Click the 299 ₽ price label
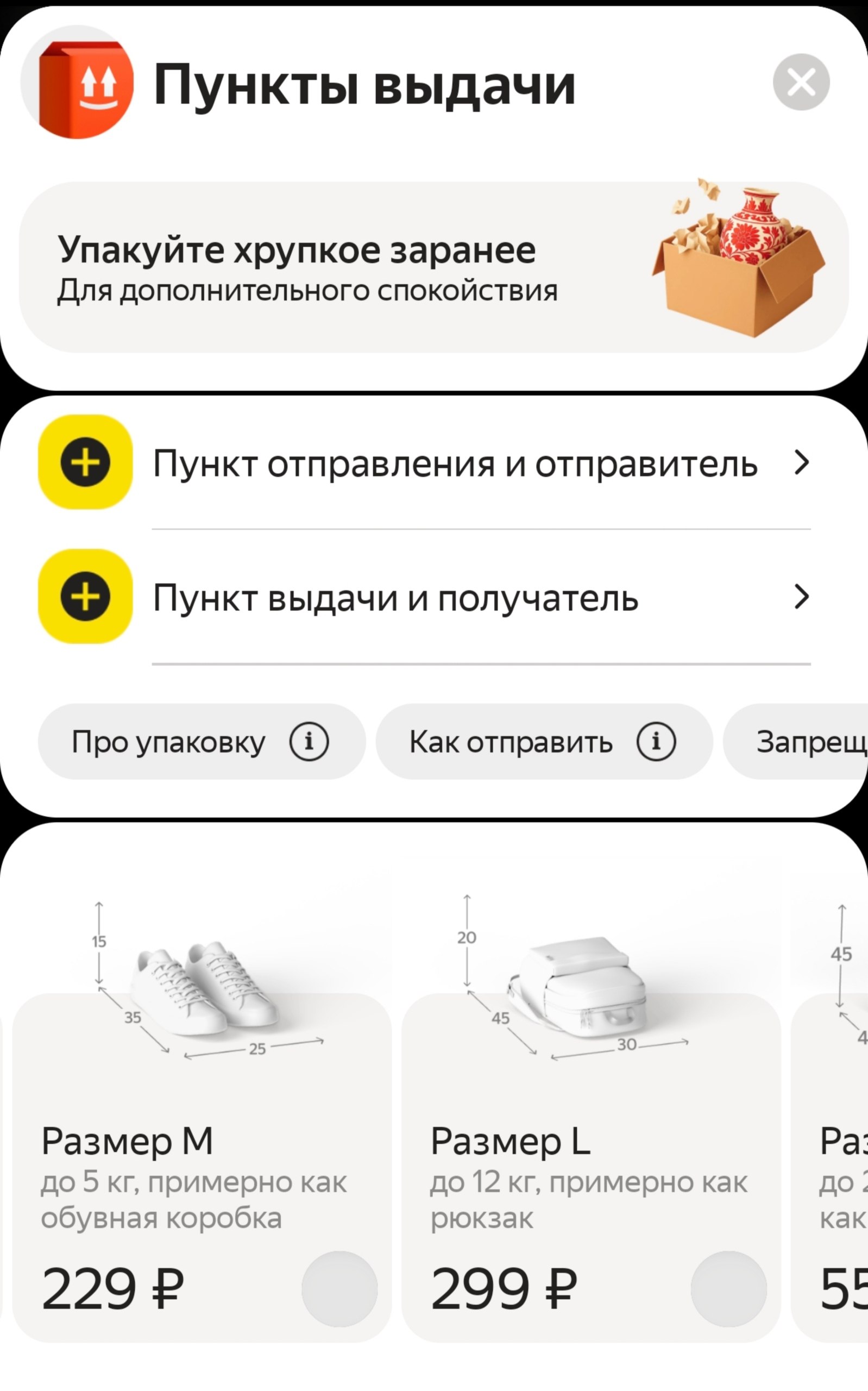Viewport: 868px width, 1391px height. click(x=505, y=1288)
